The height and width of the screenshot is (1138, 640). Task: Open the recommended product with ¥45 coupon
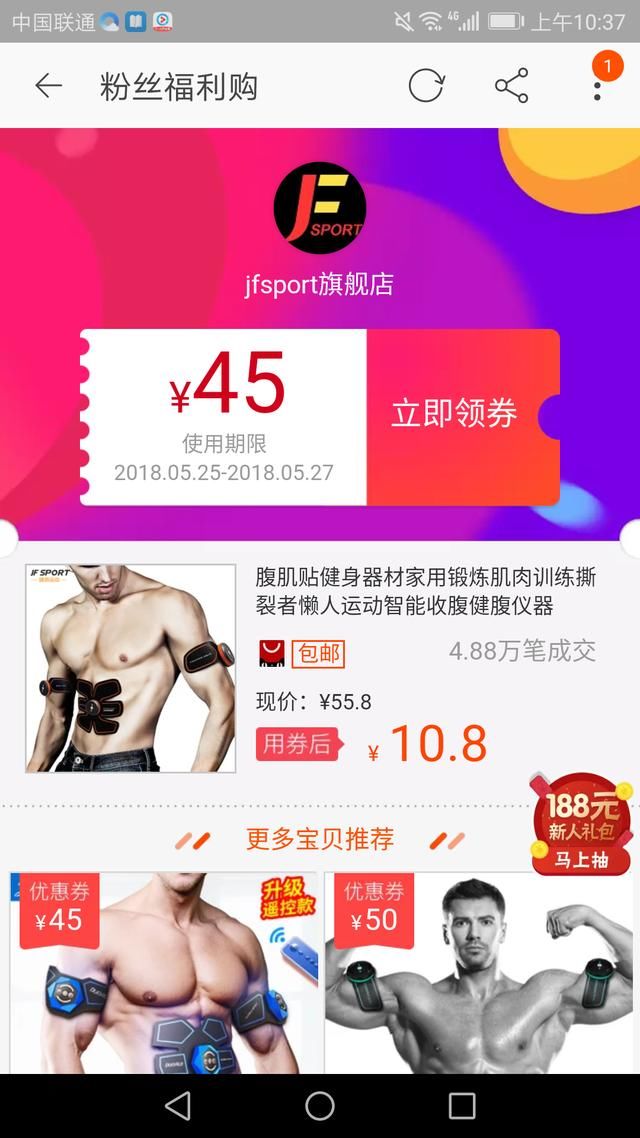pyautogui.click(x=163, y=975)
